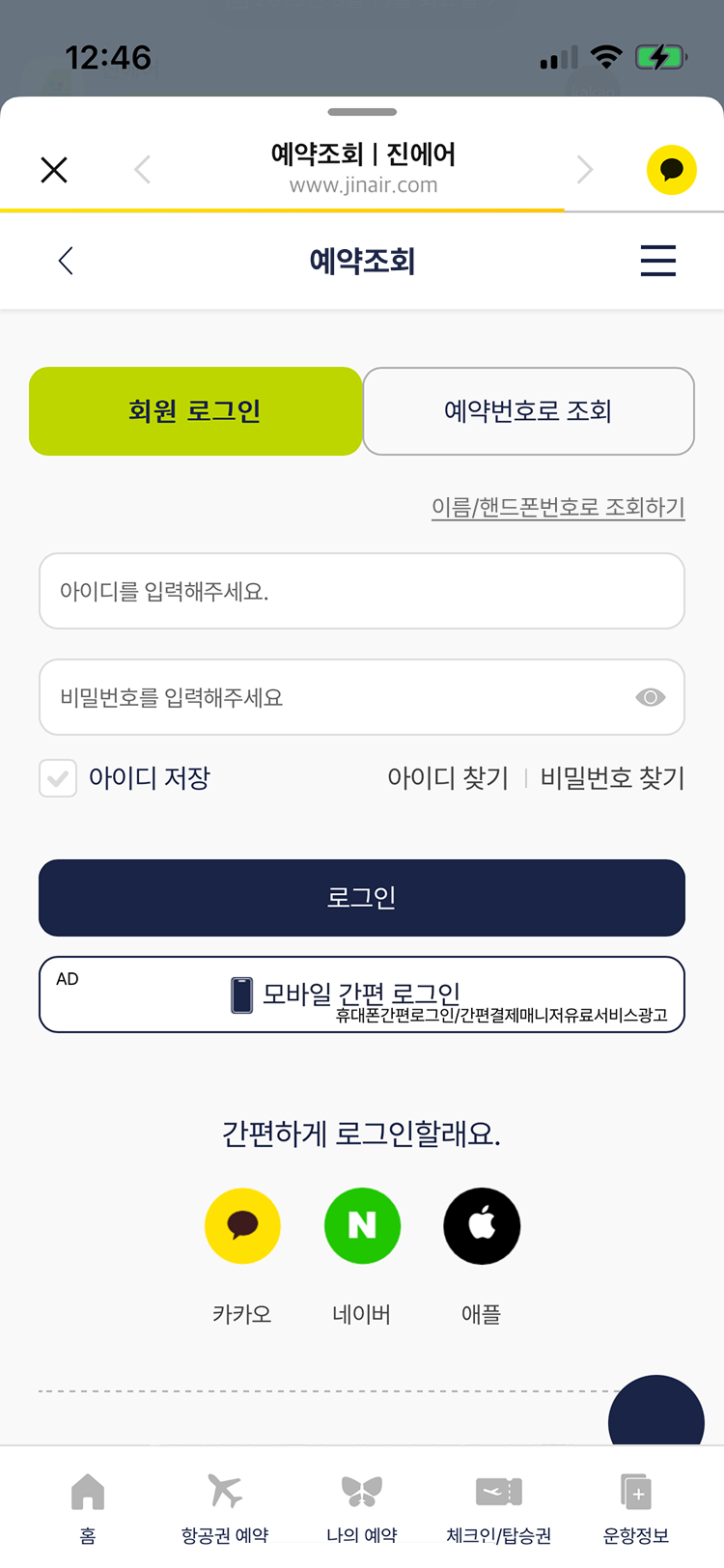Focus the 아이디 input field
The image size is (724, 1568).
(362, 591)
